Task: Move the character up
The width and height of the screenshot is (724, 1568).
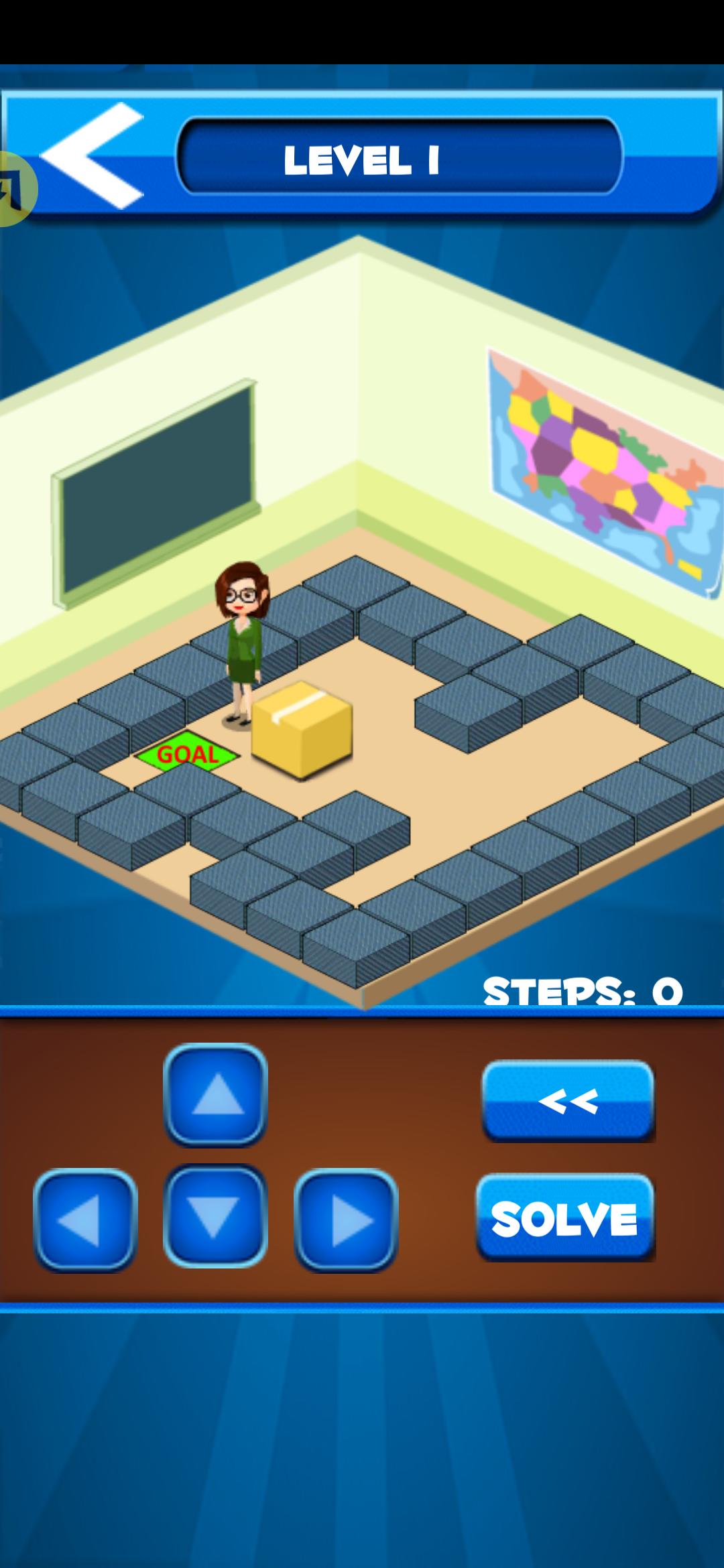Action: (x=215, y=1095)
